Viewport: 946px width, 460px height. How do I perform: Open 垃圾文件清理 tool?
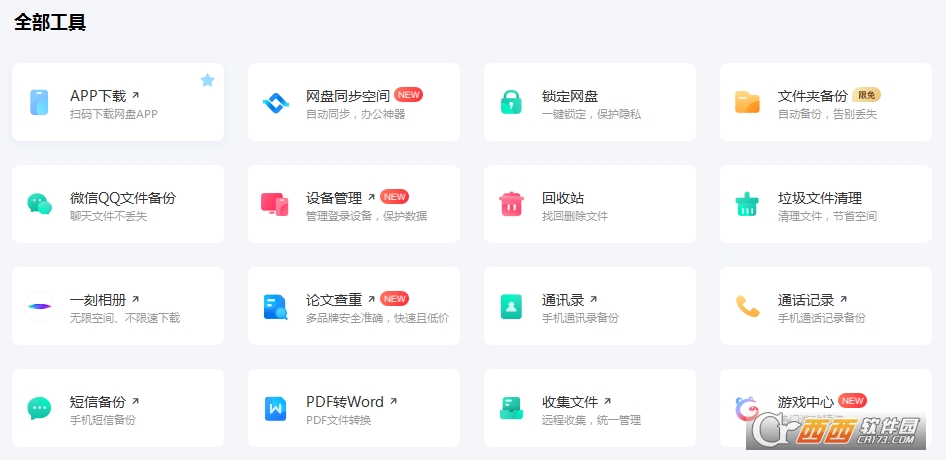coord(825,205)
